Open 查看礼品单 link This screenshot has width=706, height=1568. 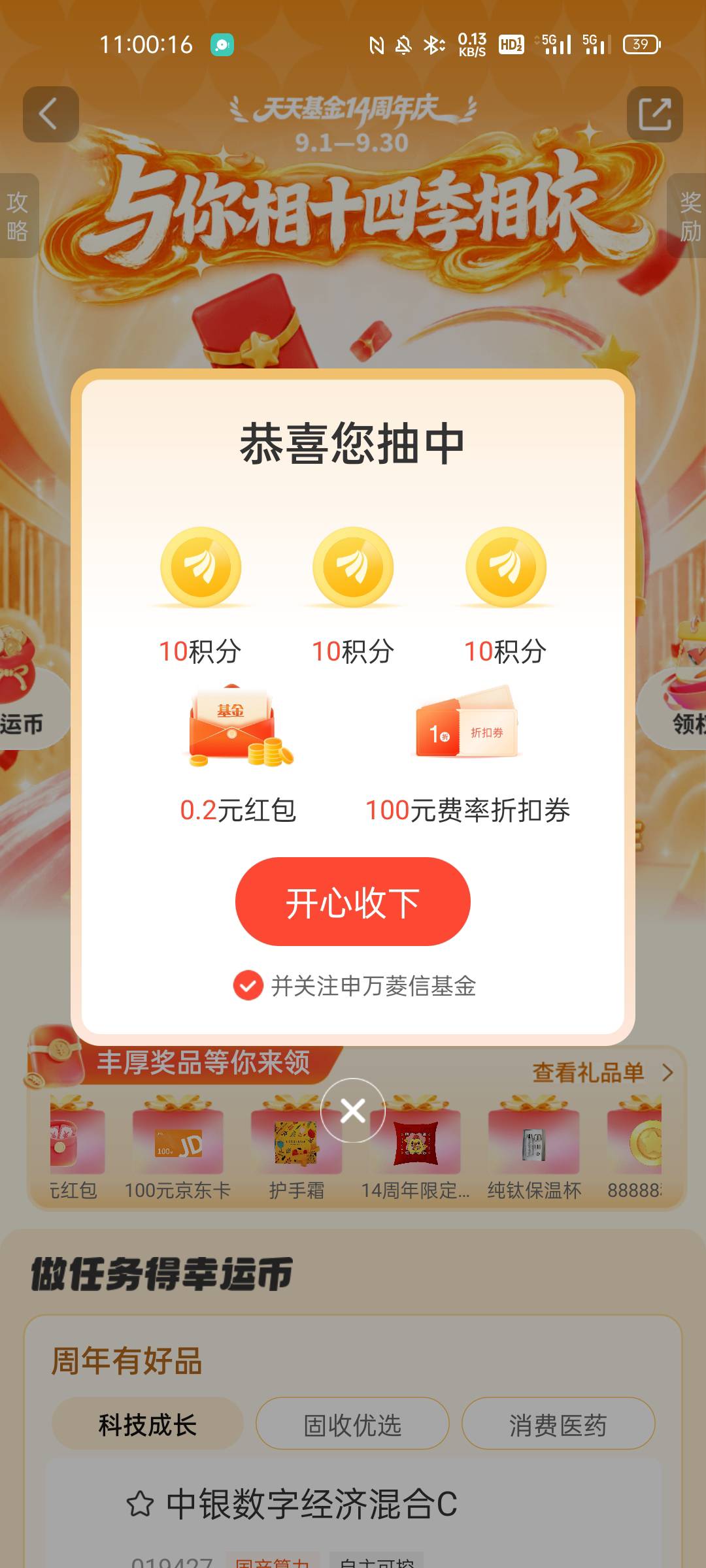[602, 1072]
